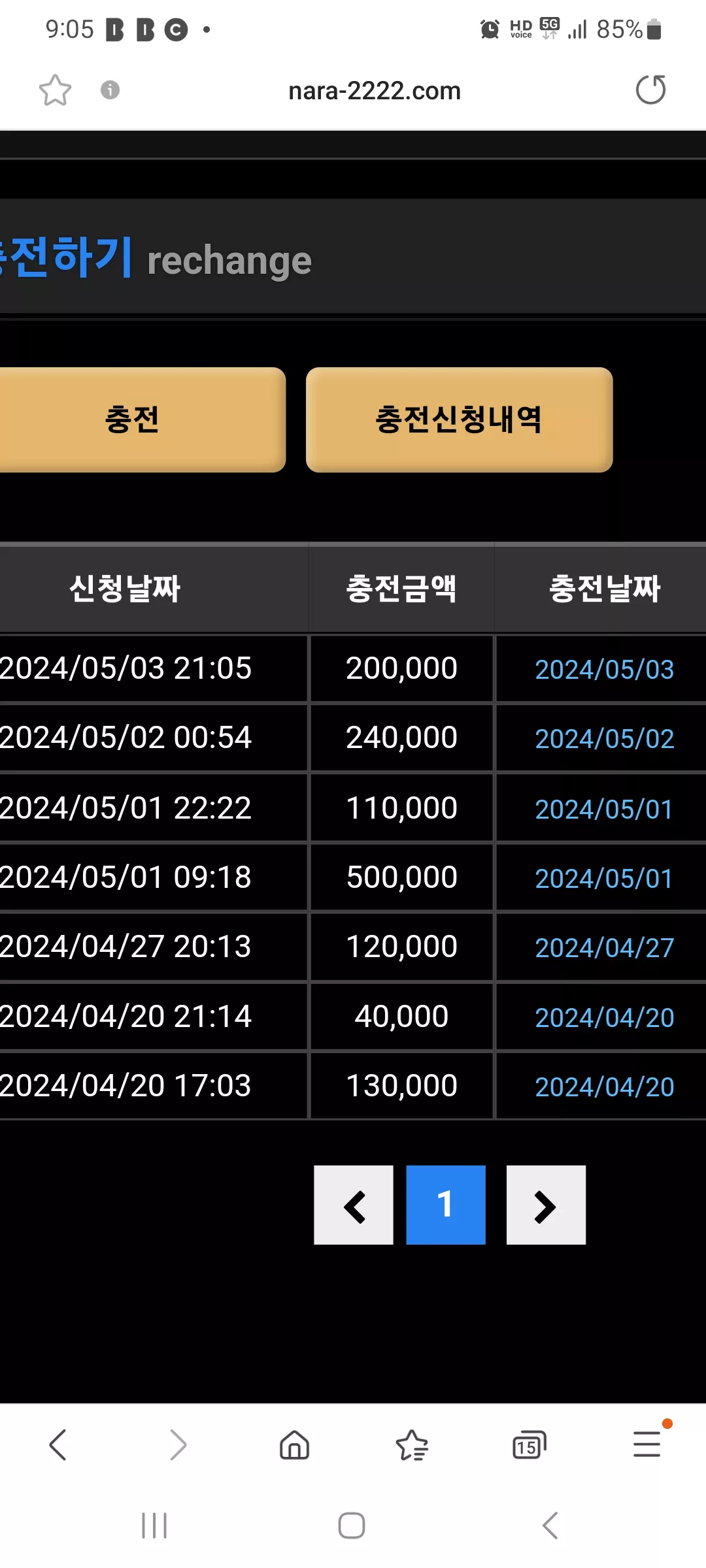Open the tab switcher showing 15 tabs
The width and height of the screenshot is (706, 1568).
pos(529,1445)
